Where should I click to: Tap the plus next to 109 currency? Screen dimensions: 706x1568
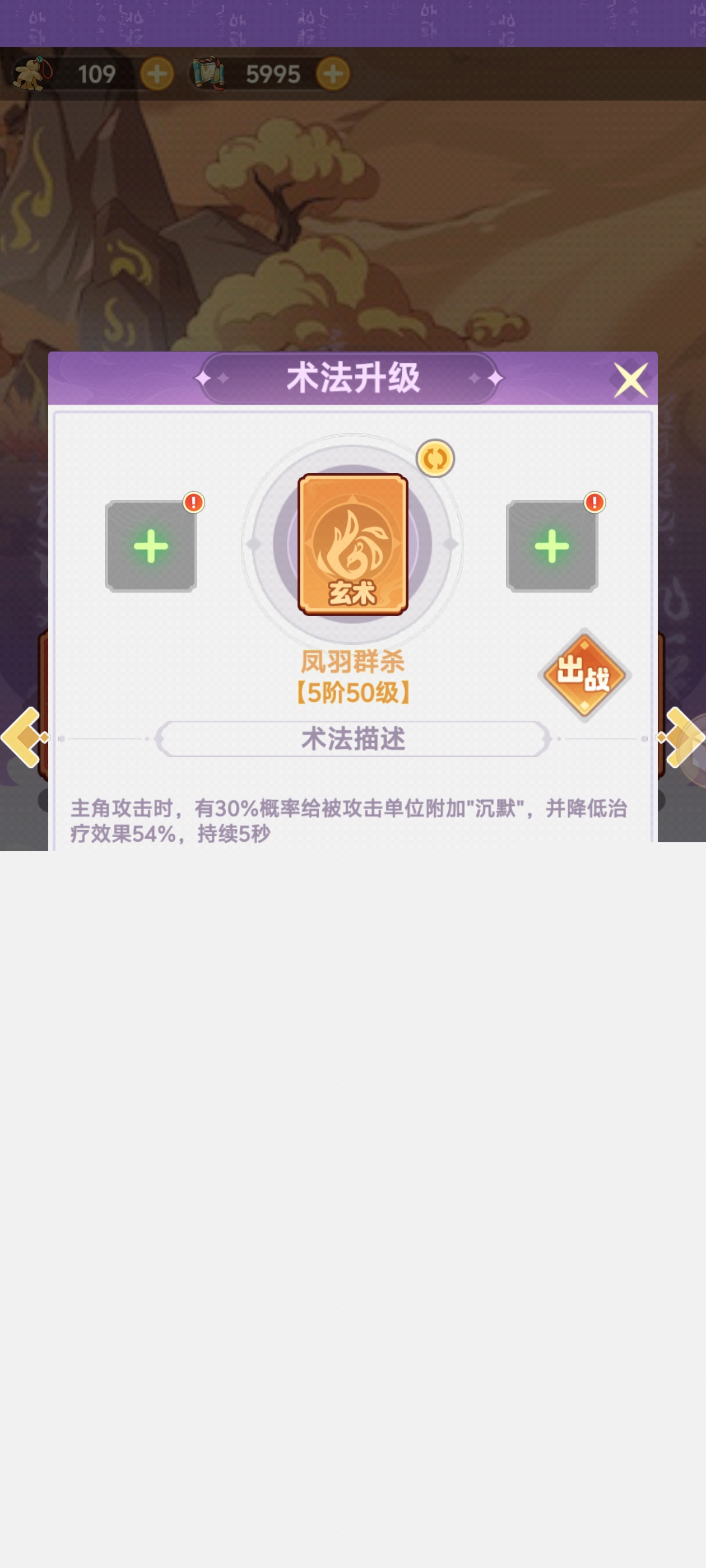[x=157, y=74]
